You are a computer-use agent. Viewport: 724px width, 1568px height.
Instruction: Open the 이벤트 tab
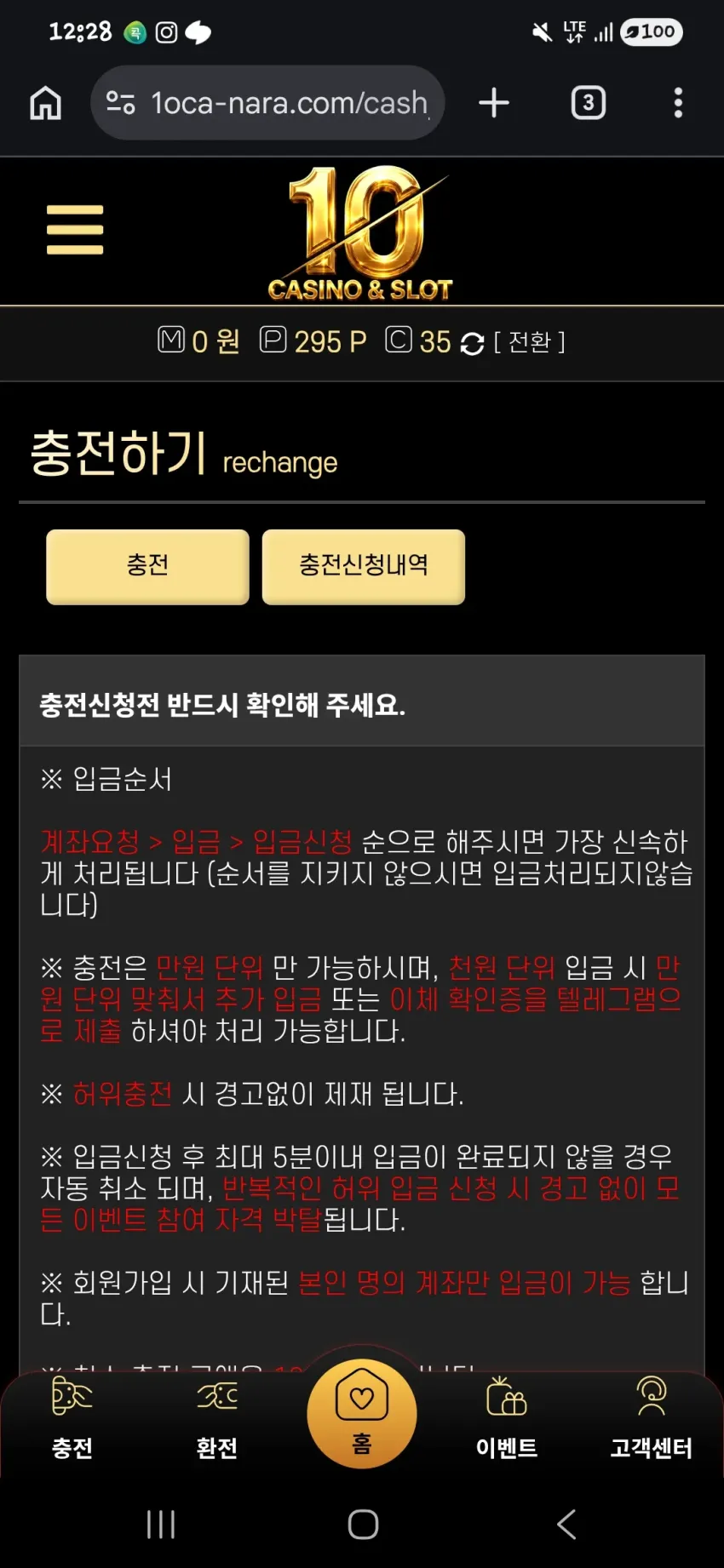507,1418
